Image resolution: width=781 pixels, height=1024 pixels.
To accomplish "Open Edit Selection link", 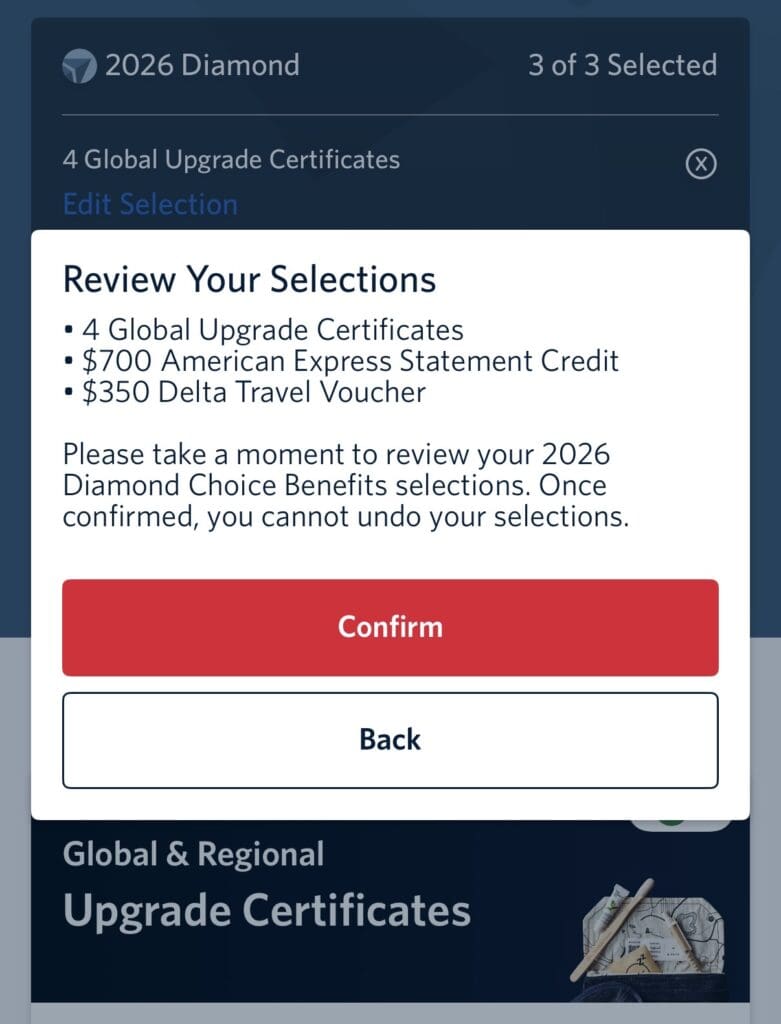I will pyautogui.click(x=150, y=204).
